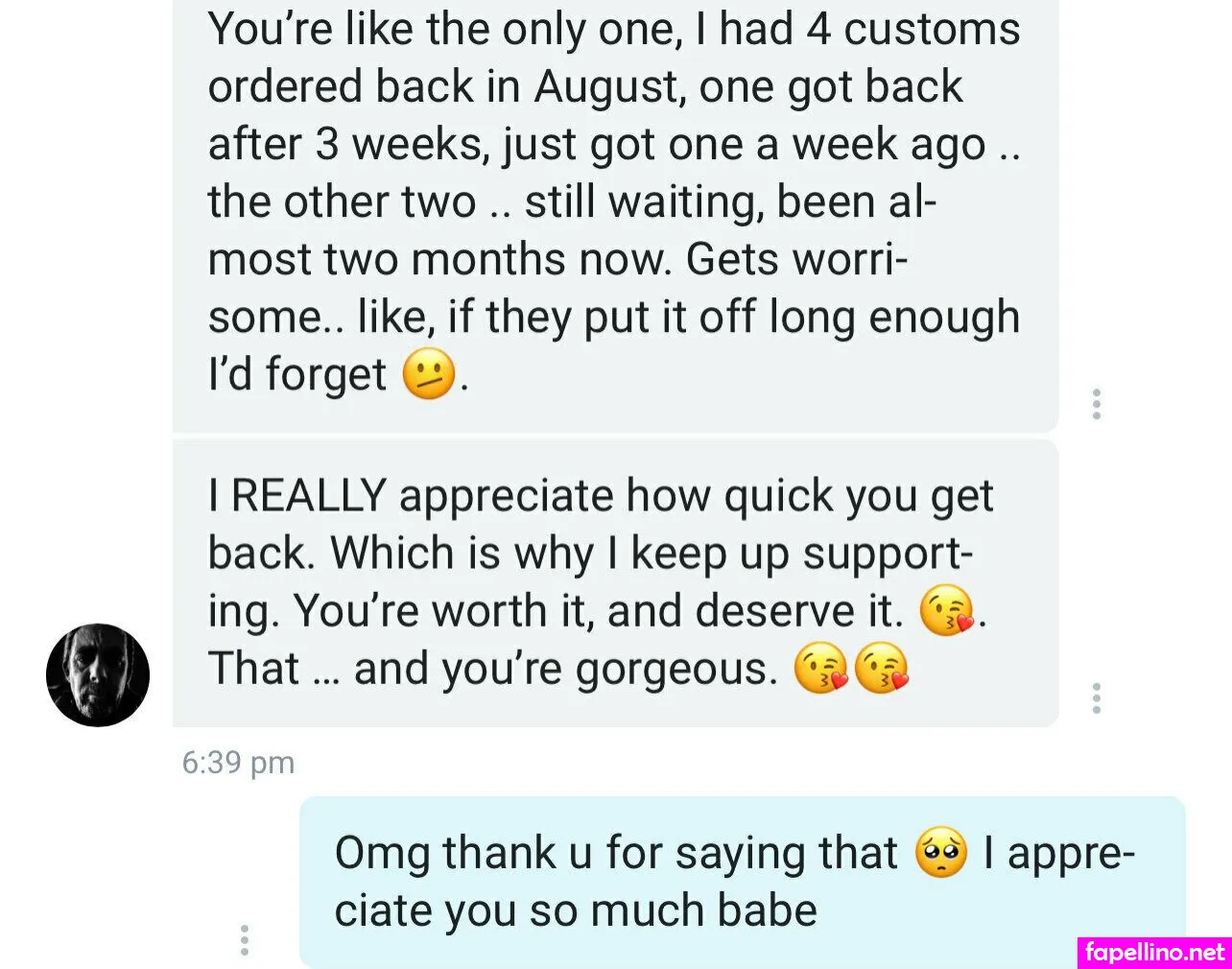The width and height of the screenshot is (1232, 969).
Task: Open options for the "I'd forget" message
Action: tap(1096, 404)
